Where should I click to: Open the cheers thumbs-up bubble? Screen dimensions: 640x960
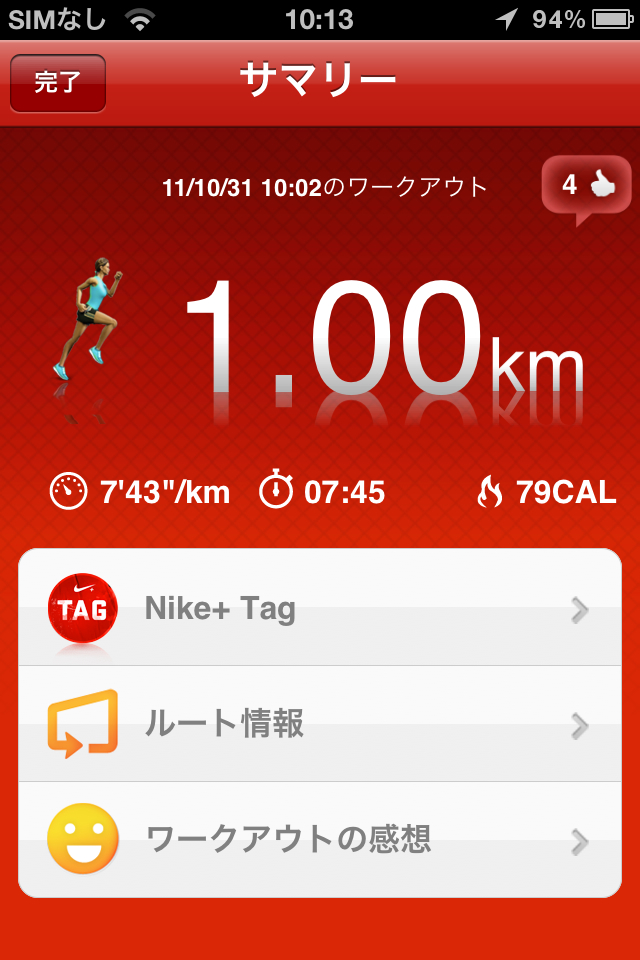tap(586, 186)
